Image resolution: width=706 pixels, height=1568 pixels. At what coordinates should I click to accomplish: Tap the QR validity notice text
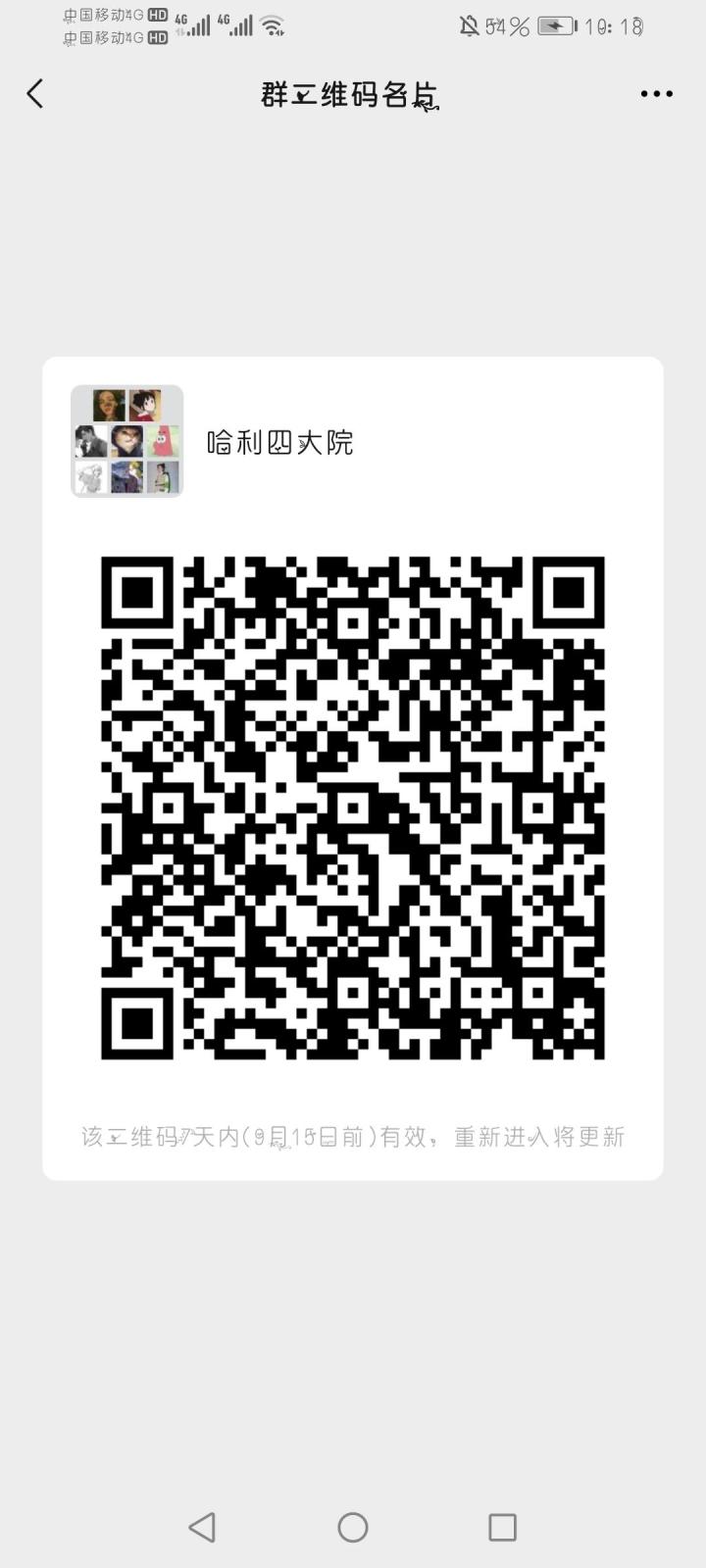tap(353, 1137)
